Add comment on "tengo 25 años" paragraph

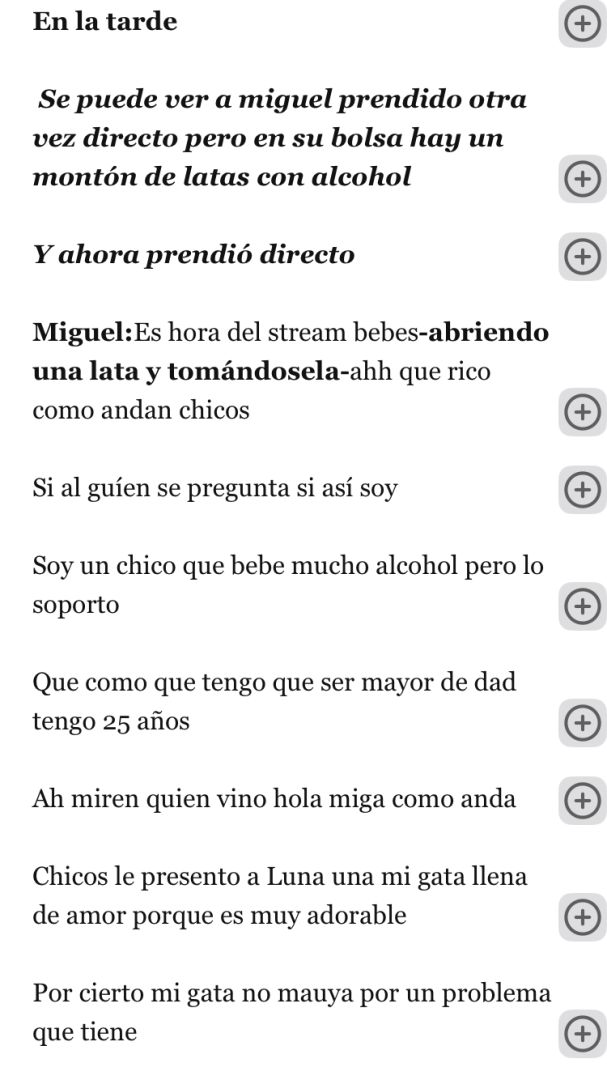tap(582, 722)
